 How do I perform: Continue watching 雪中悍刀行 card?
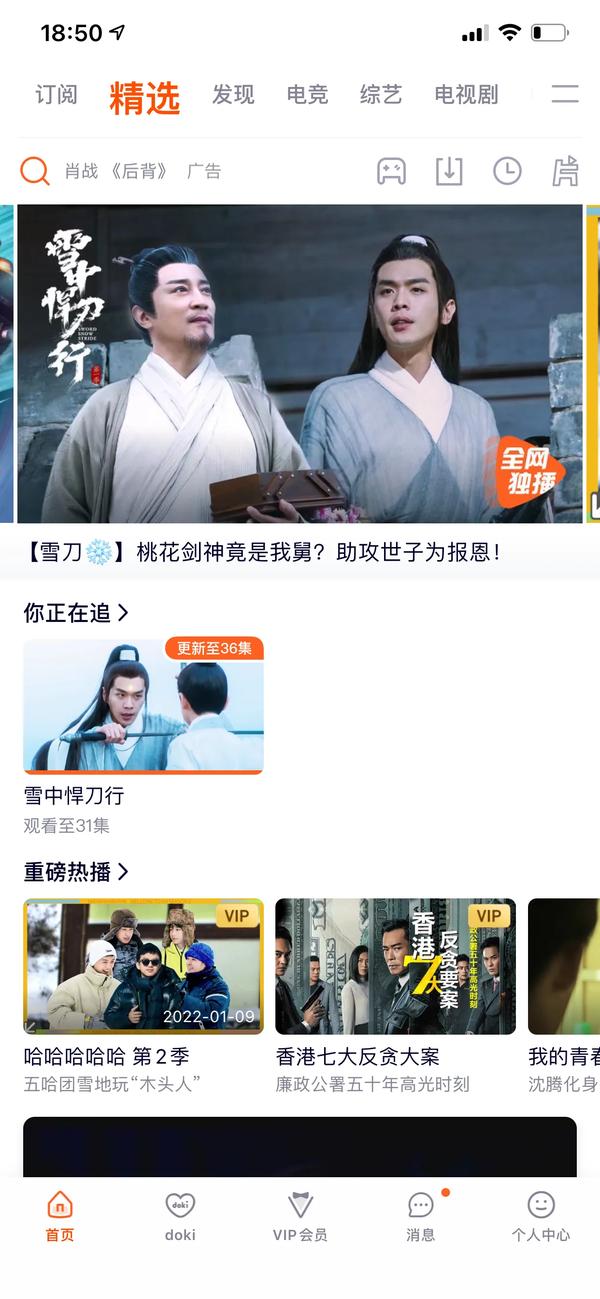(143, 706)
